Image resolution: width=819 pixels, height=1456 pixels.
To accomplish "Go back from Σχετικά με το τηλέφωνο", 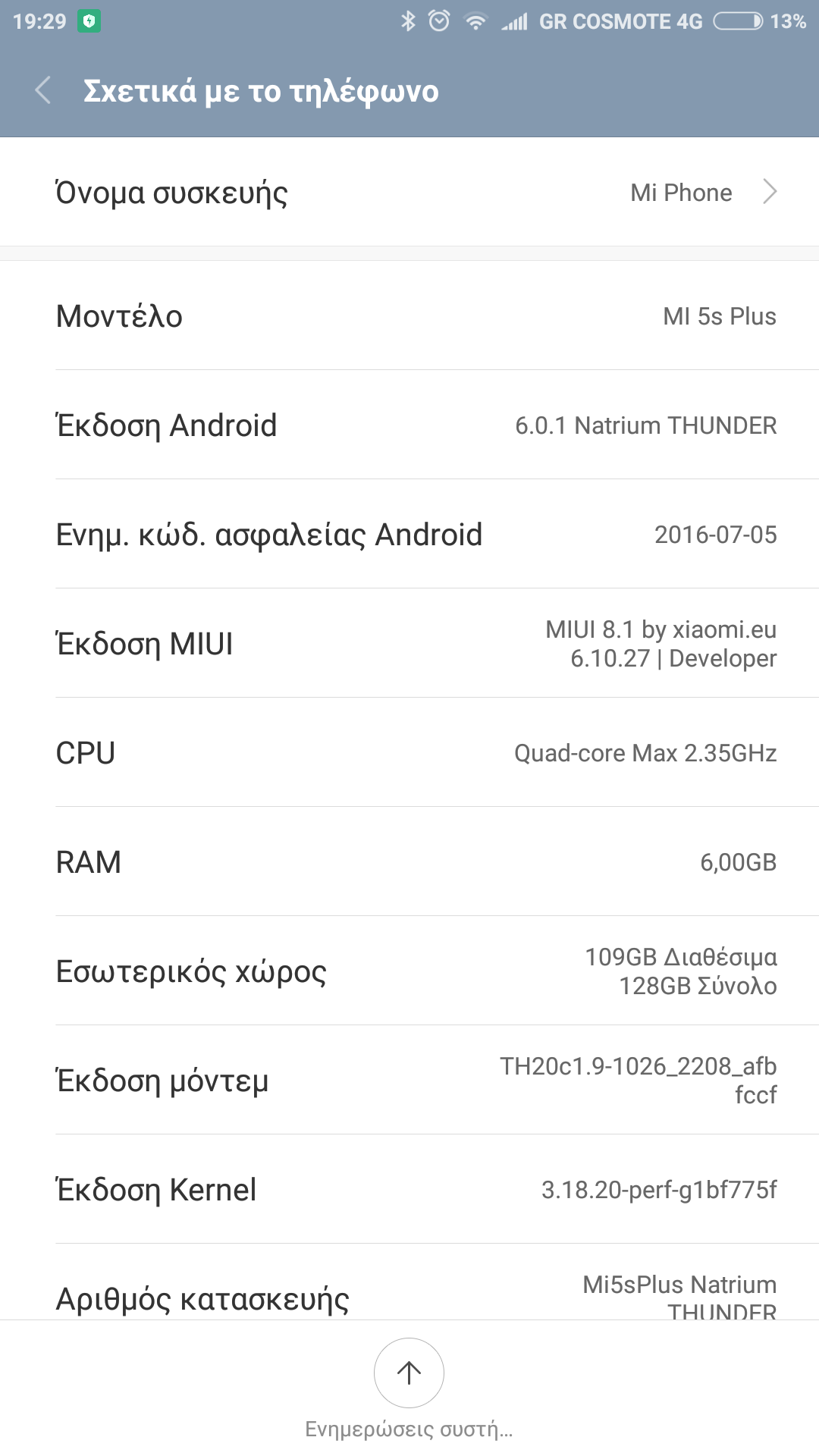I will pos(43,90).
